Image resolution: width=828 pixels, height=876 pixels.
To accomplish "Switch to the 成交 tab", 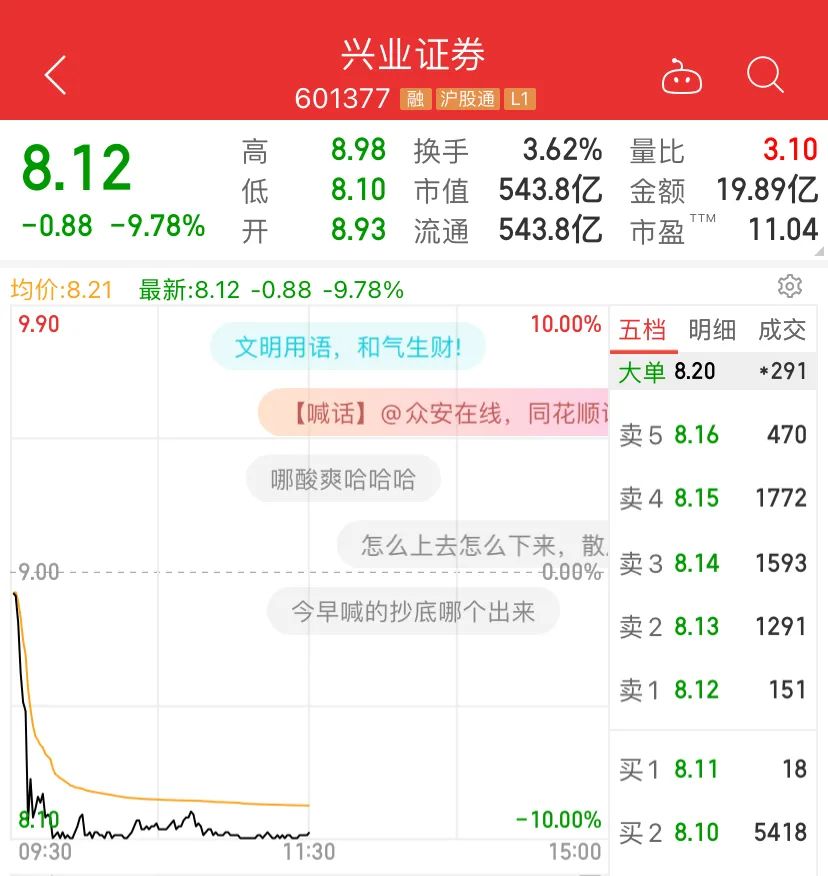I will 781,330.
